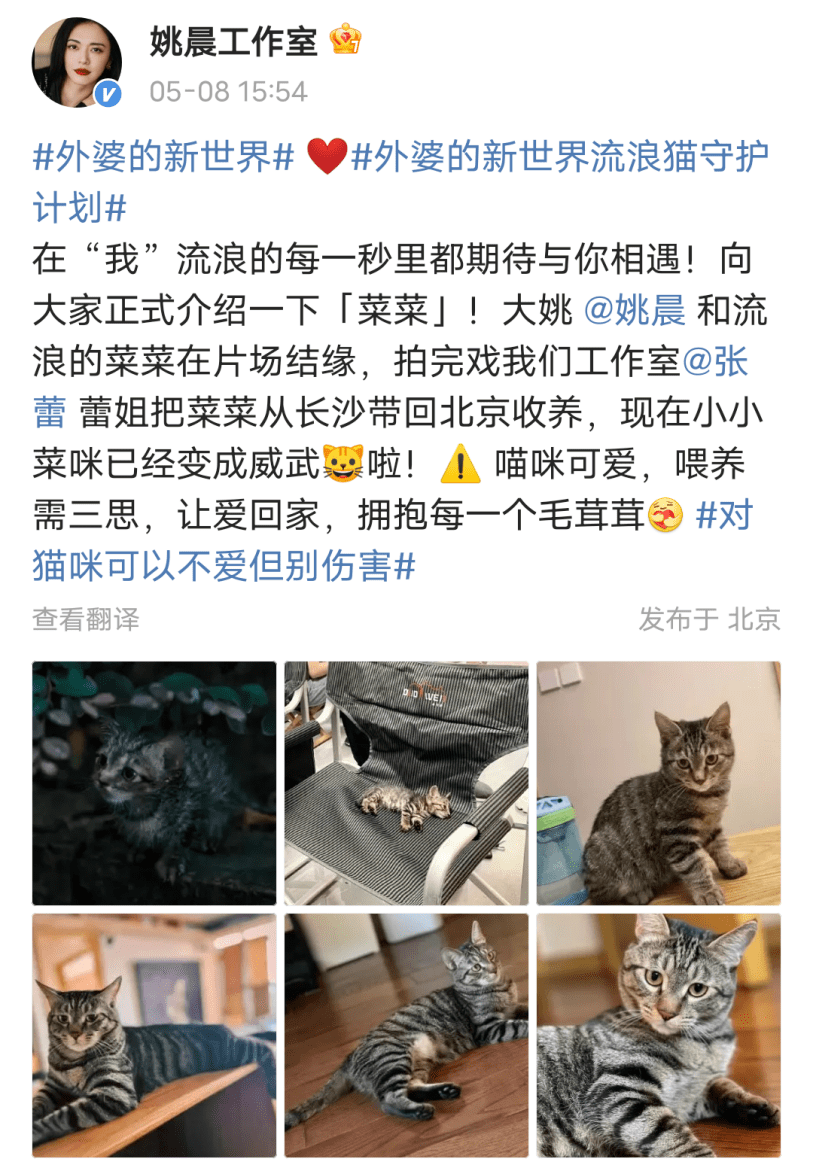Open 姚晨工作室 profile avatar
813x1174 pixels.
point(77,62)
